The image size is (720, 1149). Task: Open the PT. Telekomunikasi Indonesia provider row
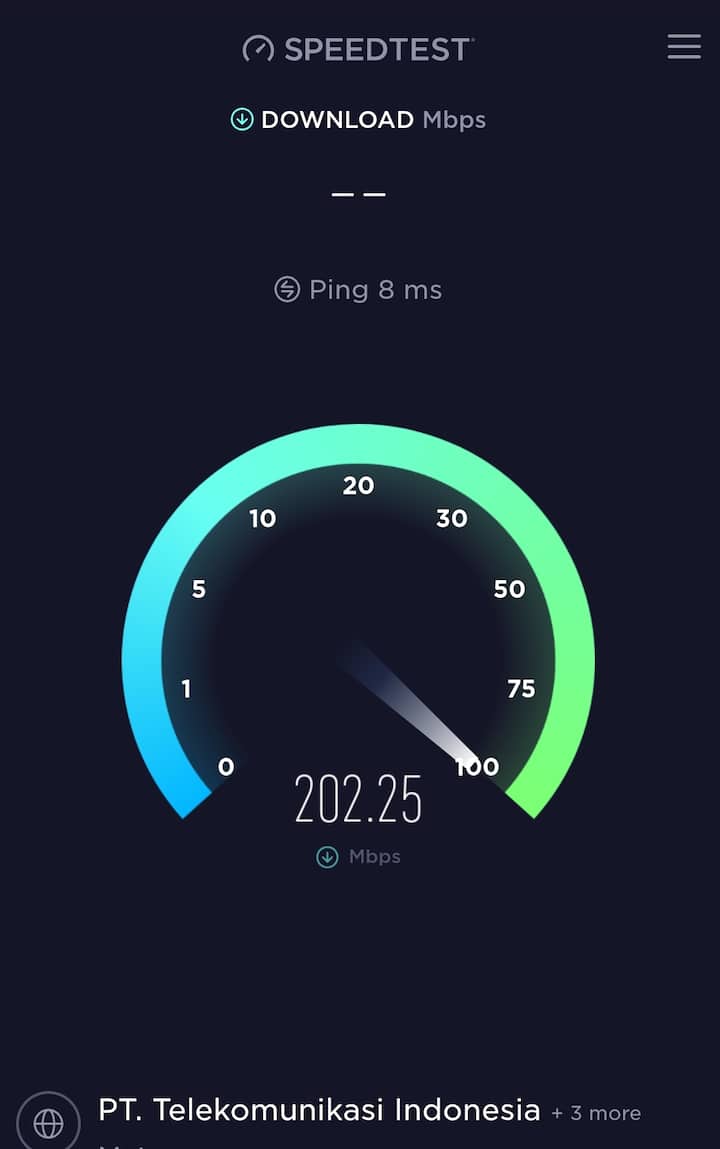tap(320, 1111)
